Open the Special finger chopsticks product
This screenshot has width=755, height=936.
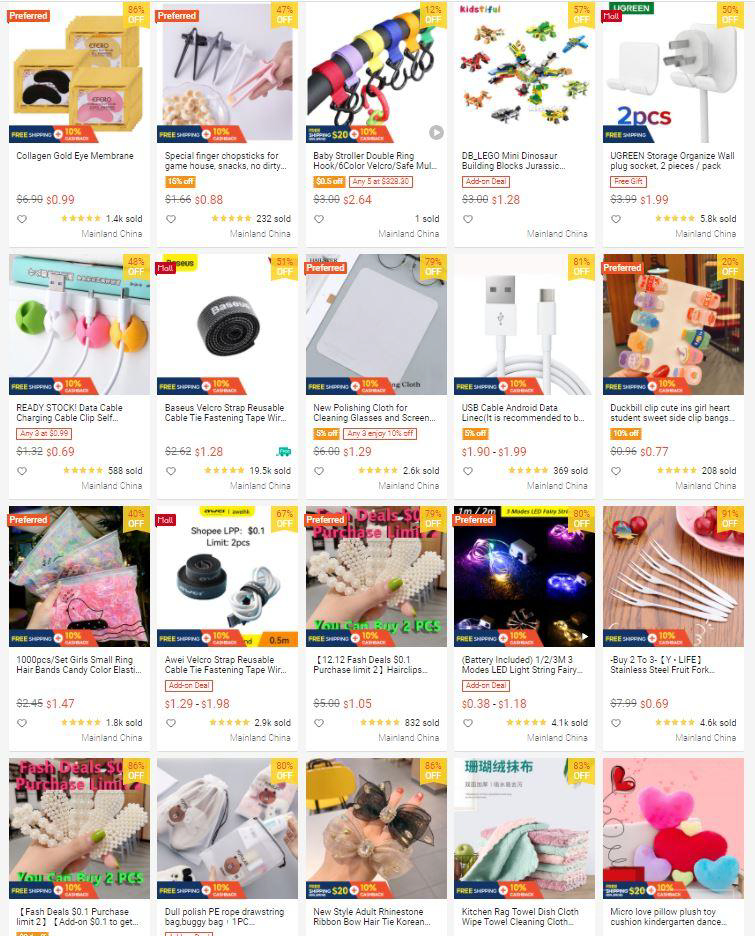(x=228, y=75)
